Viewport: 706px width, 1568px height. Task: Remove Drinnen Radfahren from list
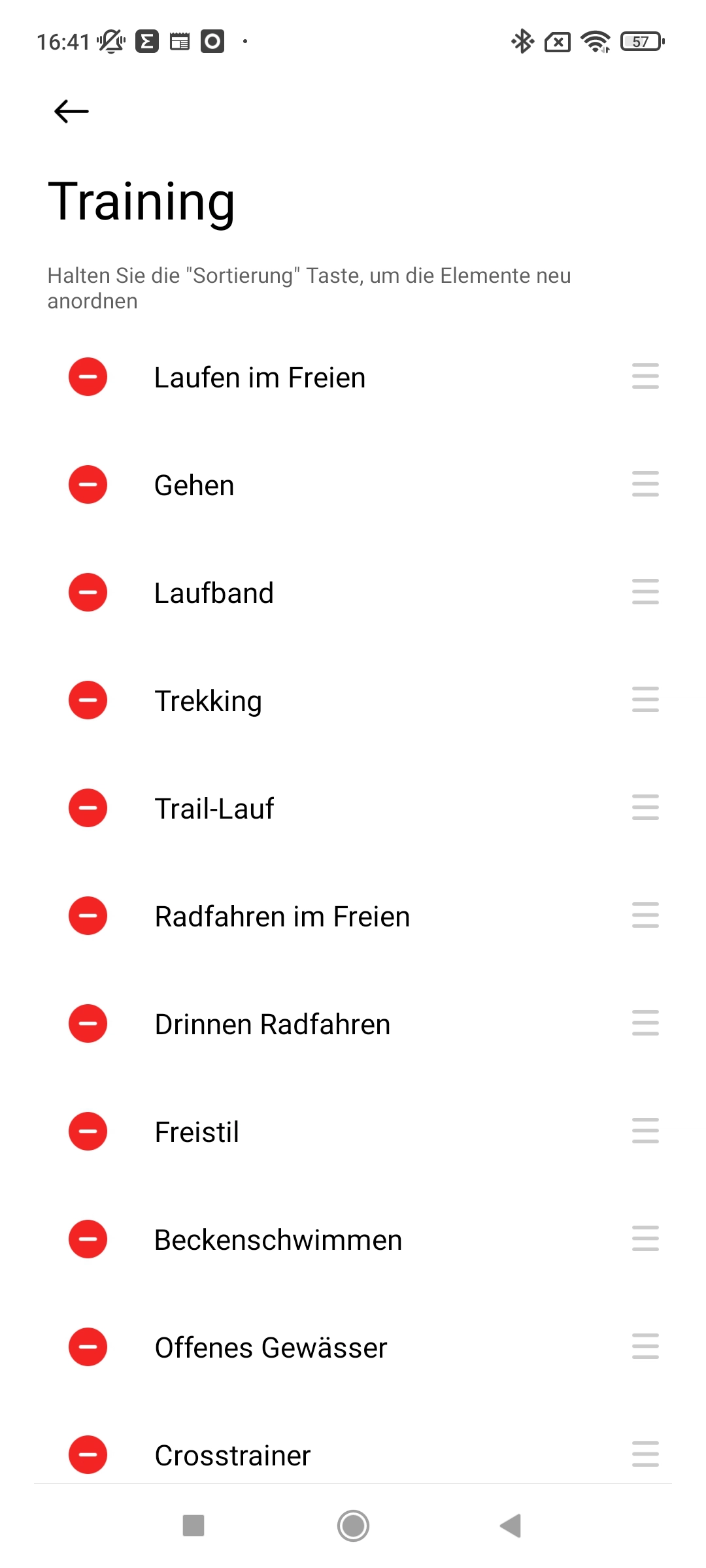[x=88, y=1024]
